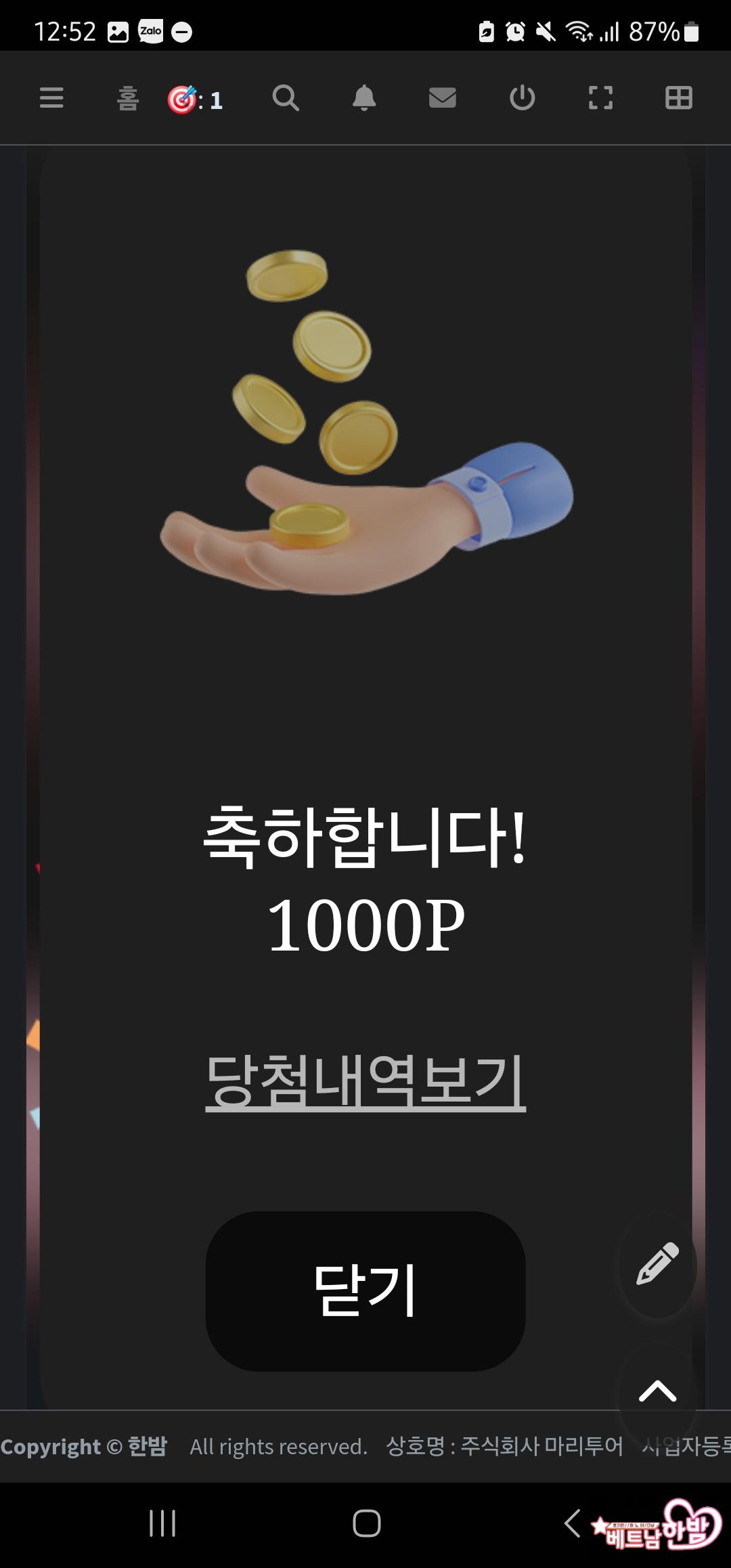The image size is (731, 1568).
Task: Open the messages envelope
Action: [443, 98]
